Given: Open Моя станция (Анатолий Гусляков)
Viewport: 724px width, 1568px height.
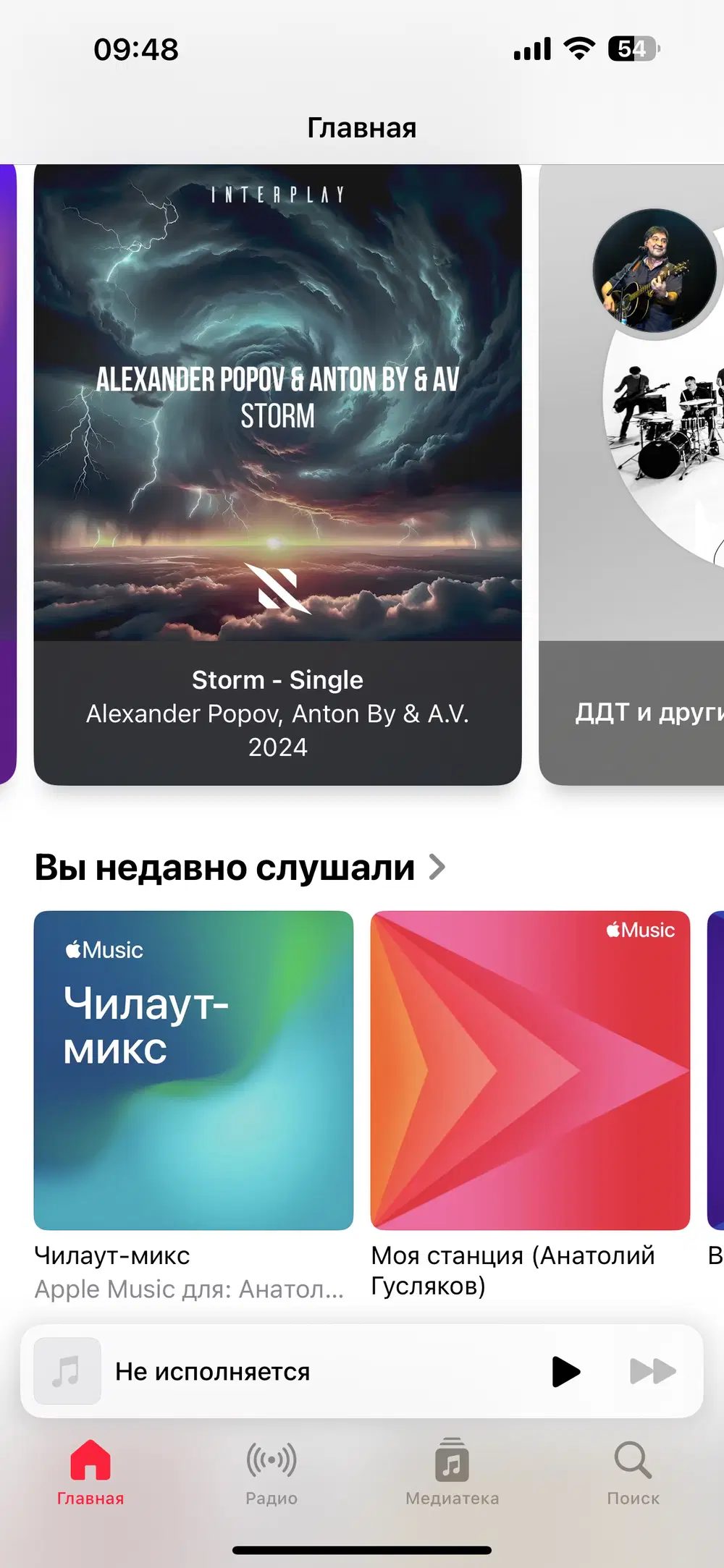Looking at the screenshot, I should 530,1070.
